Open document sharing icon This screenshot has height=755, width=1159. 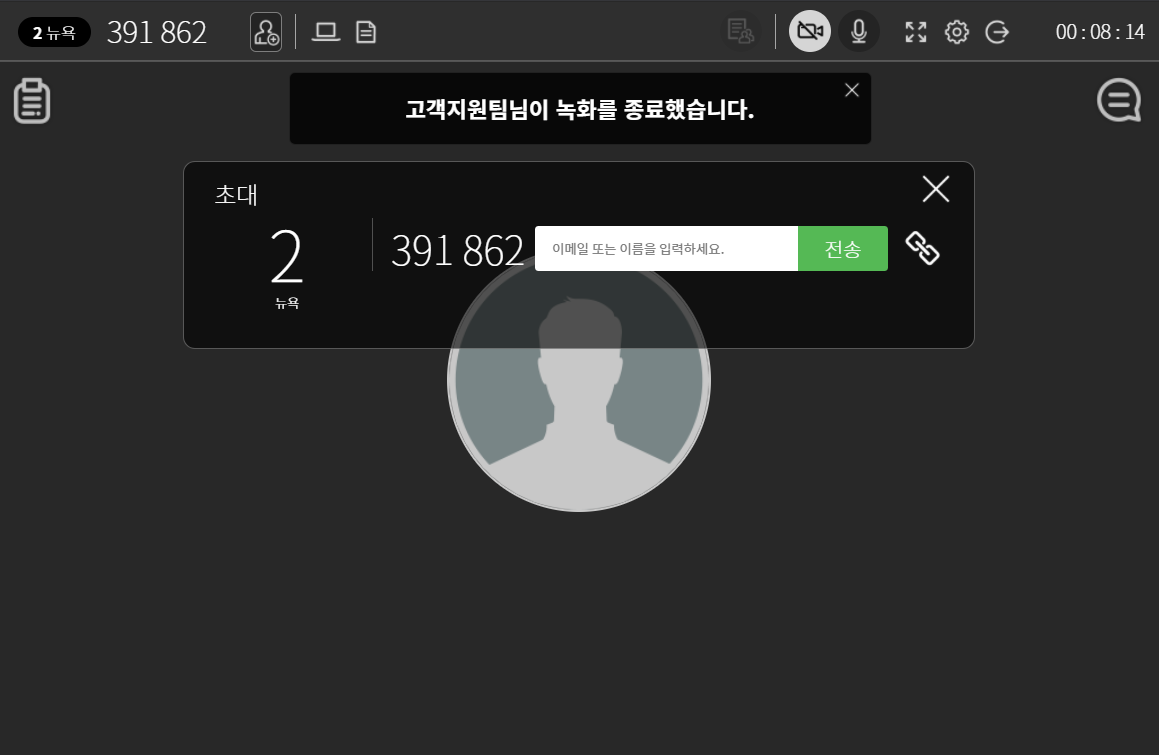367,32
